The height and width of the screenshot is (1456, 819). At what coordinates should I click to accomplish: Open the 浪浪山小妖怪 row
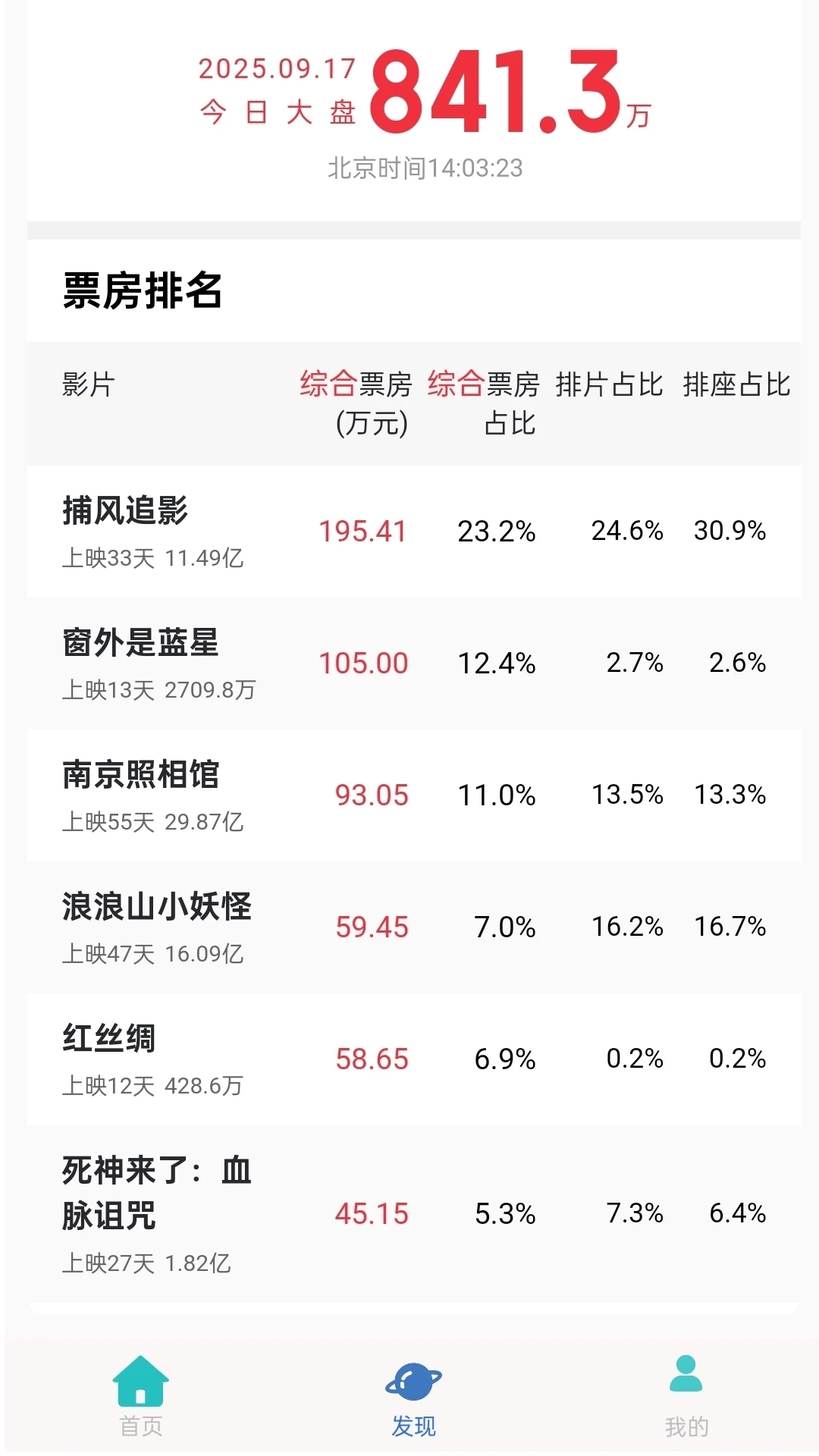click(x=413, y=927)
